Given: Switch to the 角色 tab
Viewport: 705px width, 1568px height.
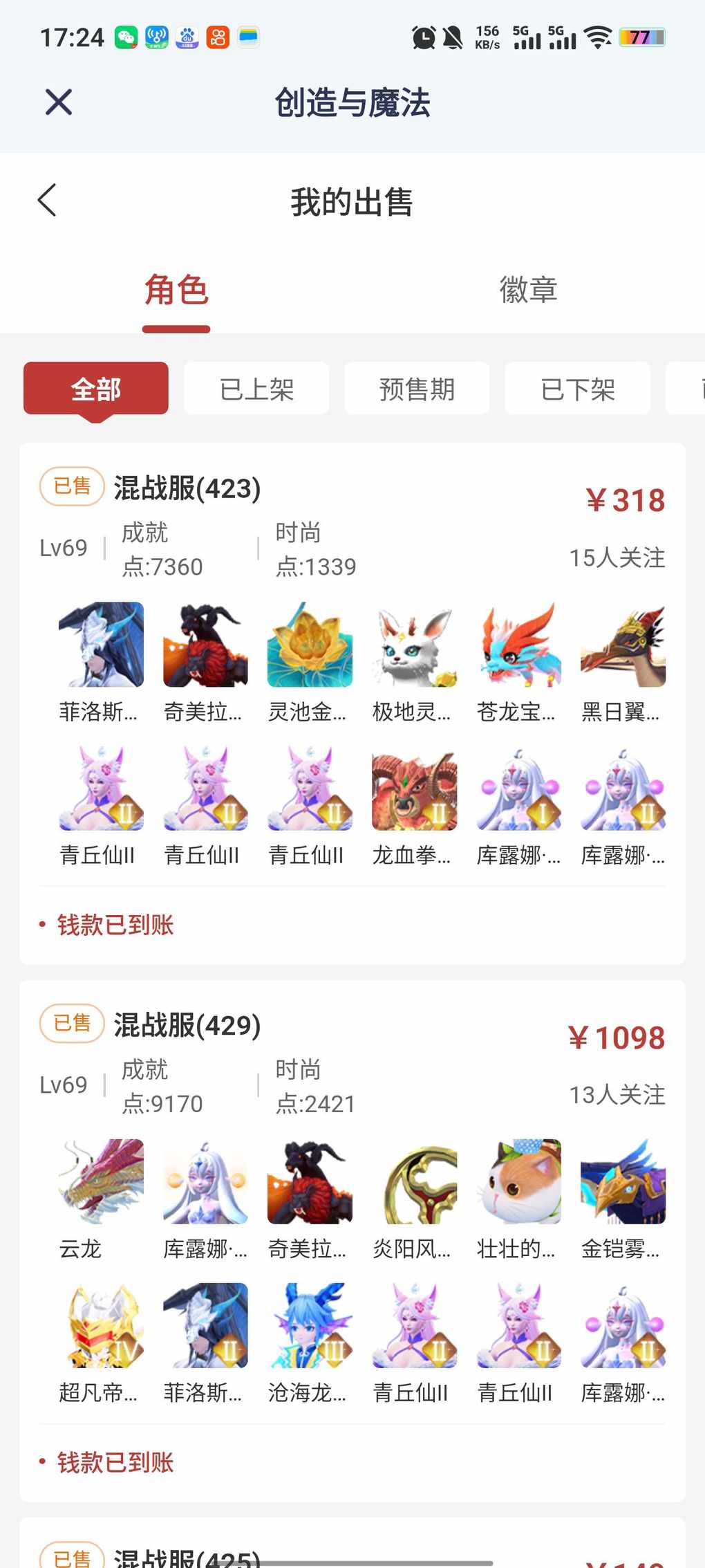Looking at the screenshot, I should (176, 290).
